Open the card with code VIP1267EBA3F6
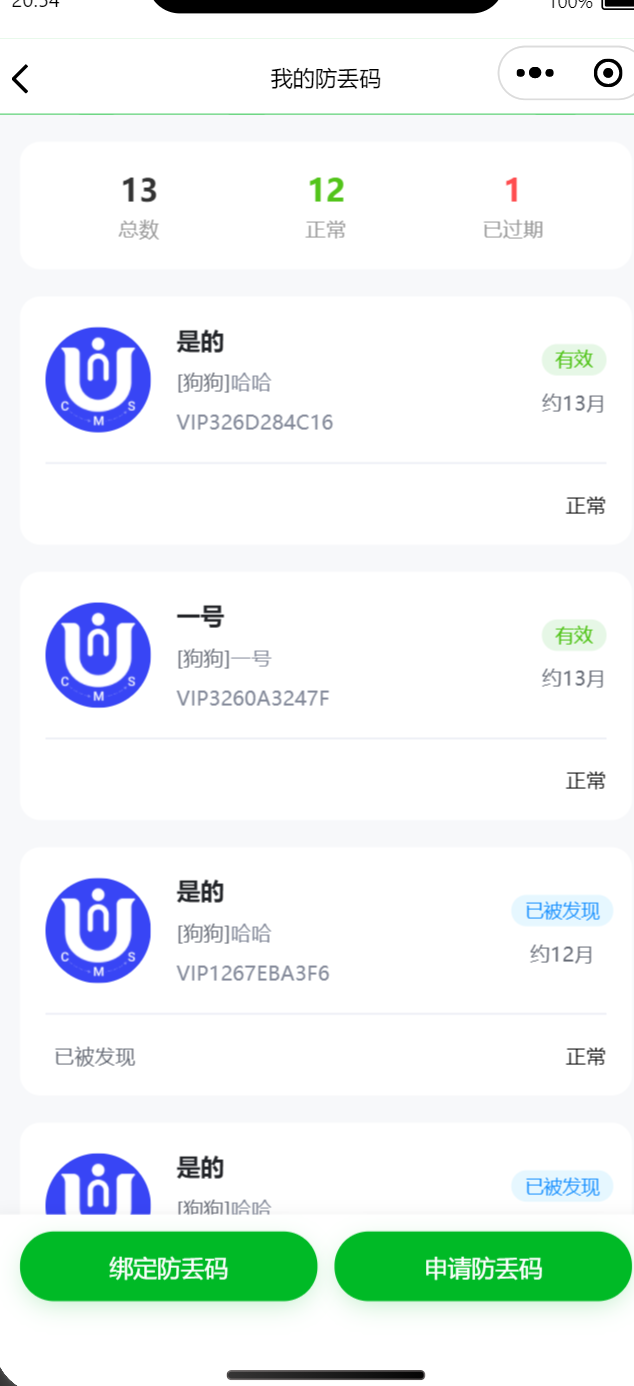 click(x=325, y=970)
